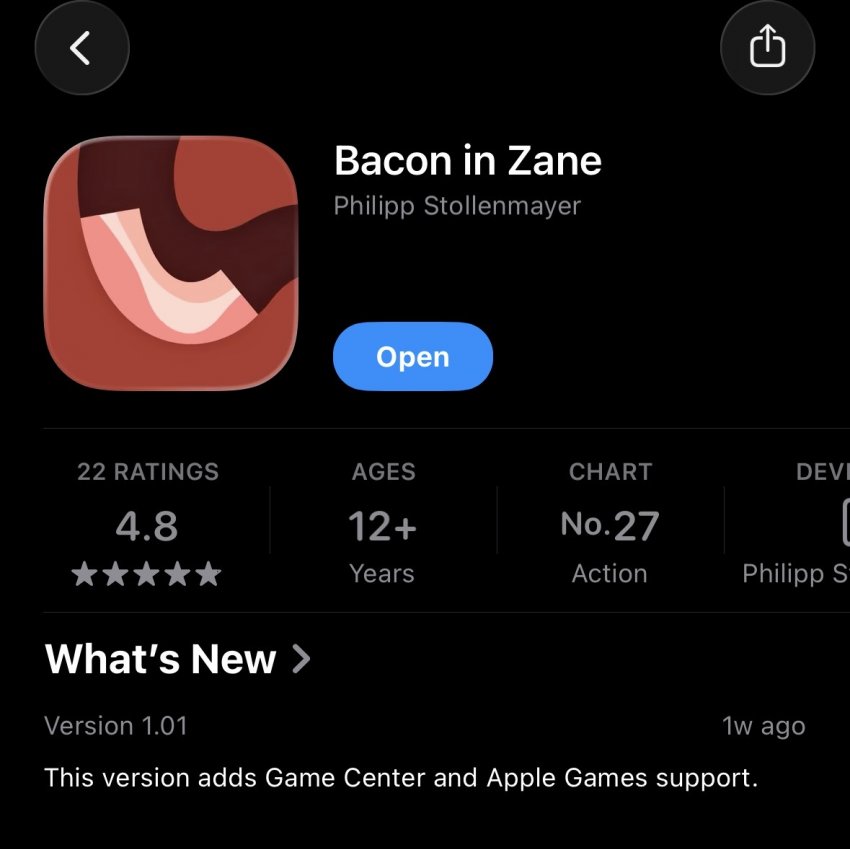Image resolution: width=850 pixels, height=849 pixels.
Task: Open the 12+ age rating details
Action: coord(382,524)
